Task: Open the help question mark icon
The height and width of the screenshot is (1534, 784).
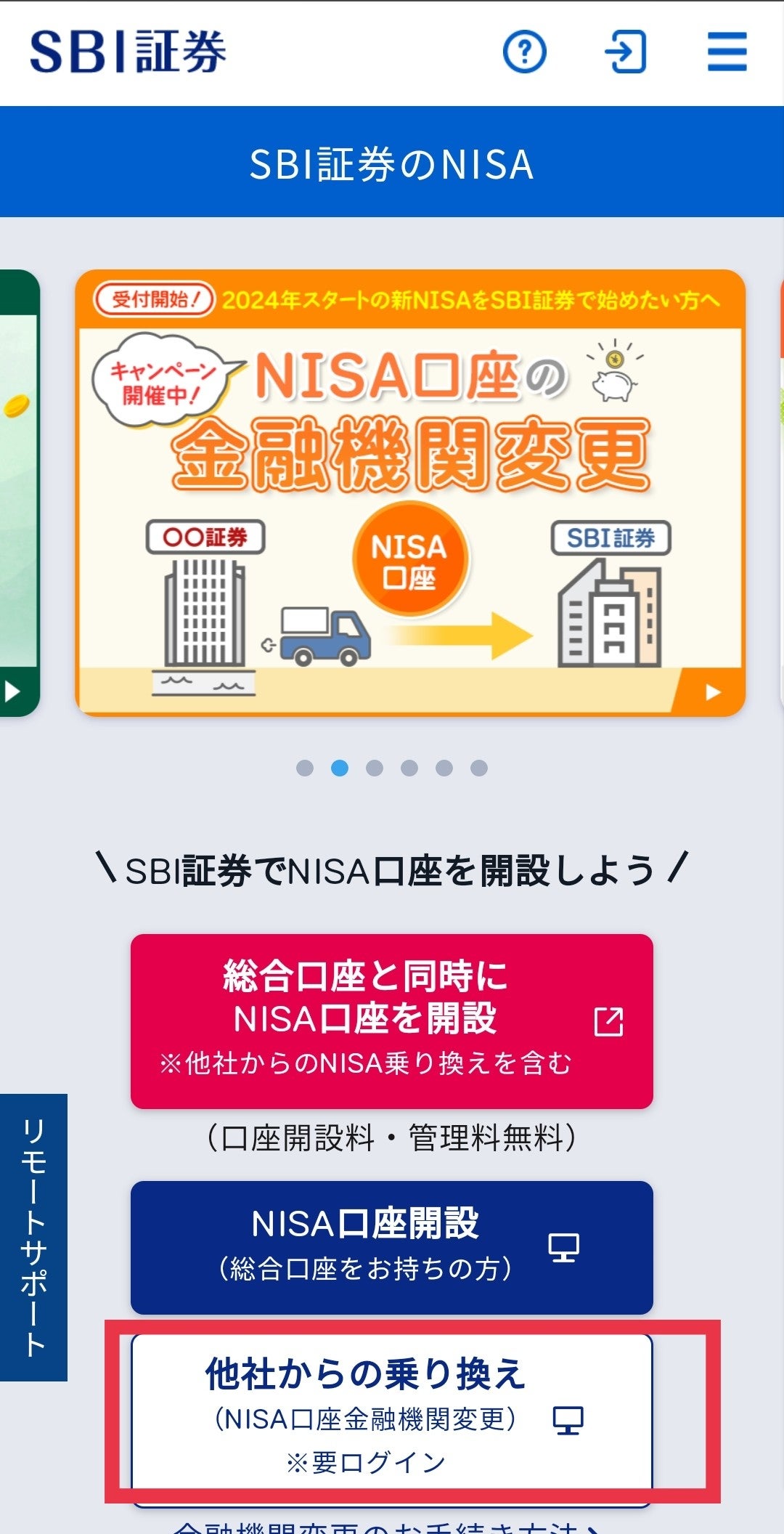Action: 524,52
